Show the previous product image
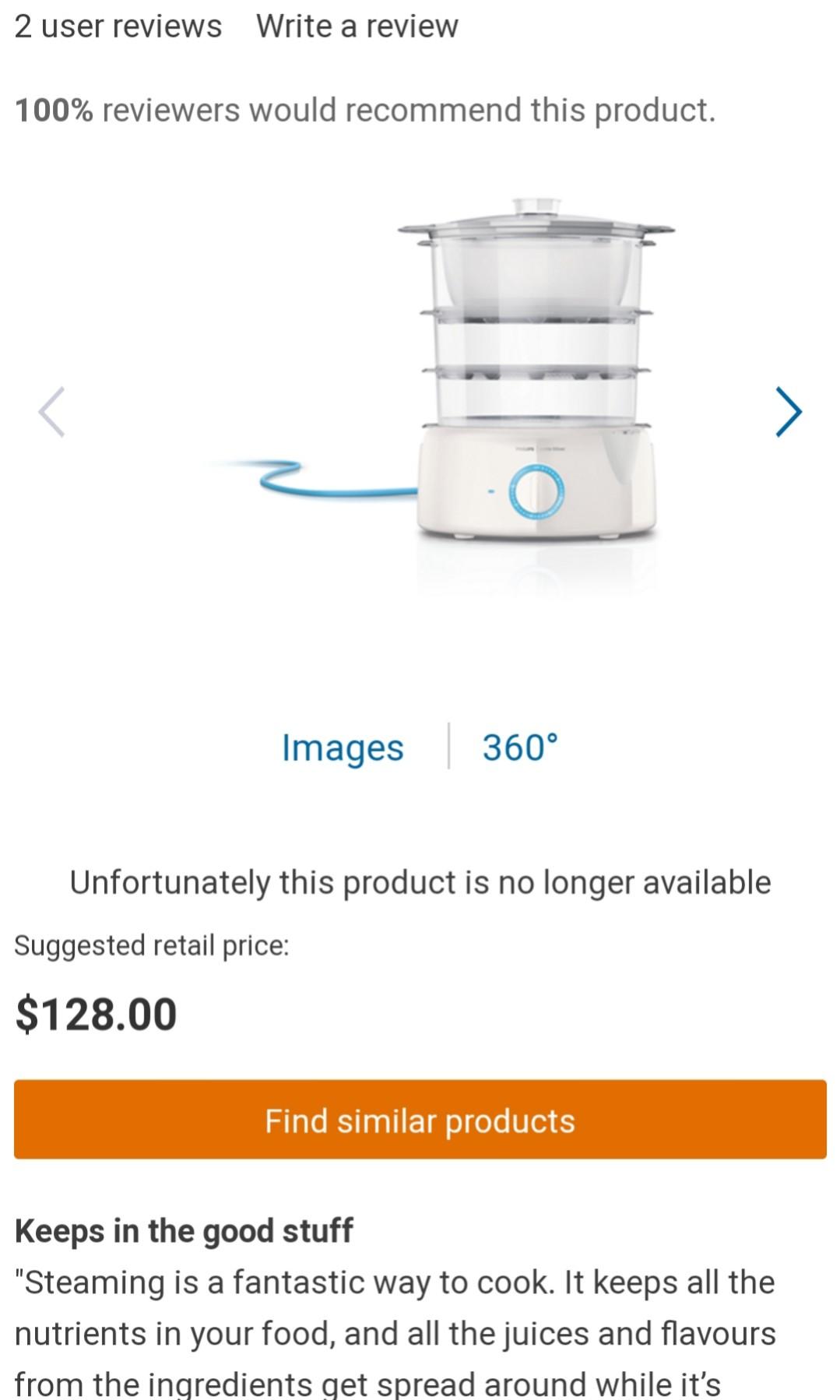Viewport: 840px width, 1400px height. coord(51,412)
